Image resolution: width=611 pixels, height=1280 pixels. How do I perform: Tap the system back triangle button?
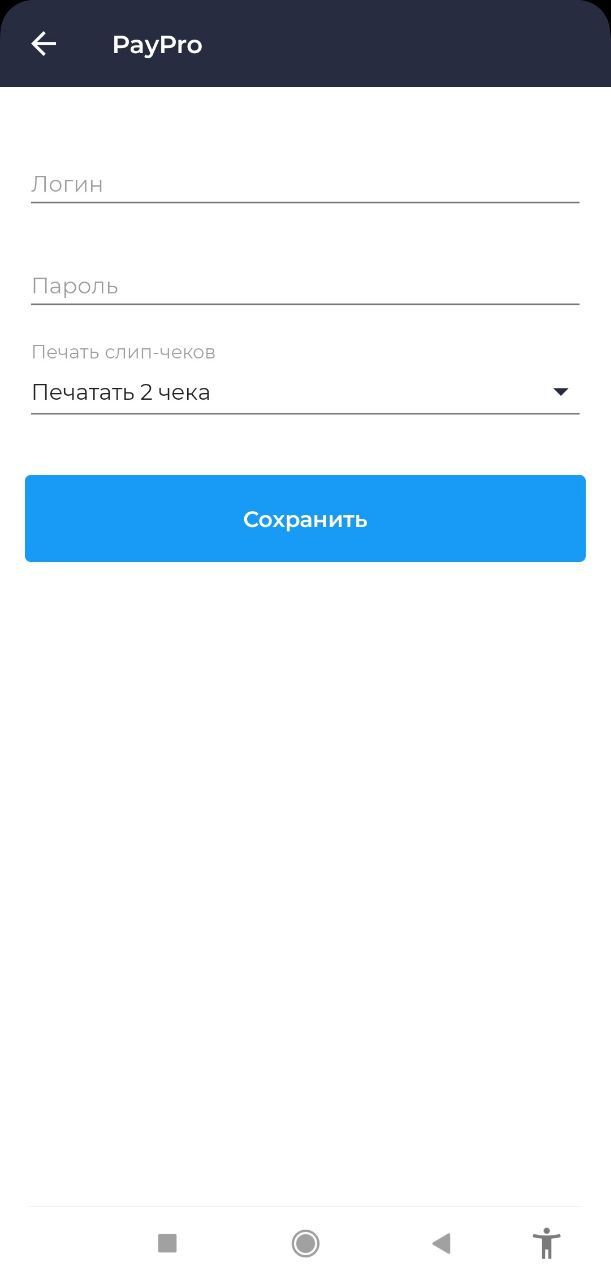pyautogui.click(x=441, y=1243)
